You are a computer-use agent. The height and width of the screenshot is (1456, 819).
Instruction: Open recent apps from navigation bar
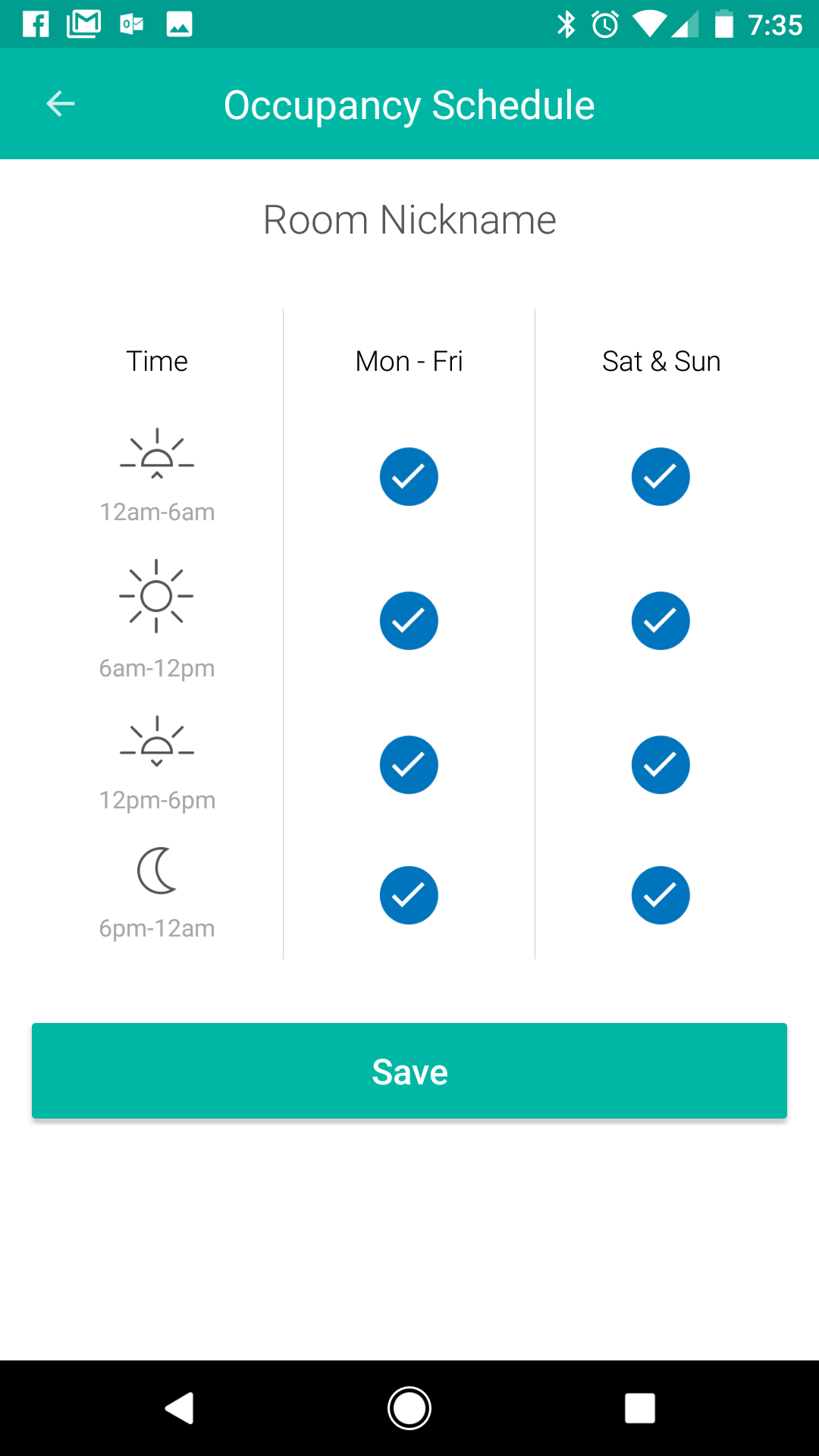pos(640,1408)
